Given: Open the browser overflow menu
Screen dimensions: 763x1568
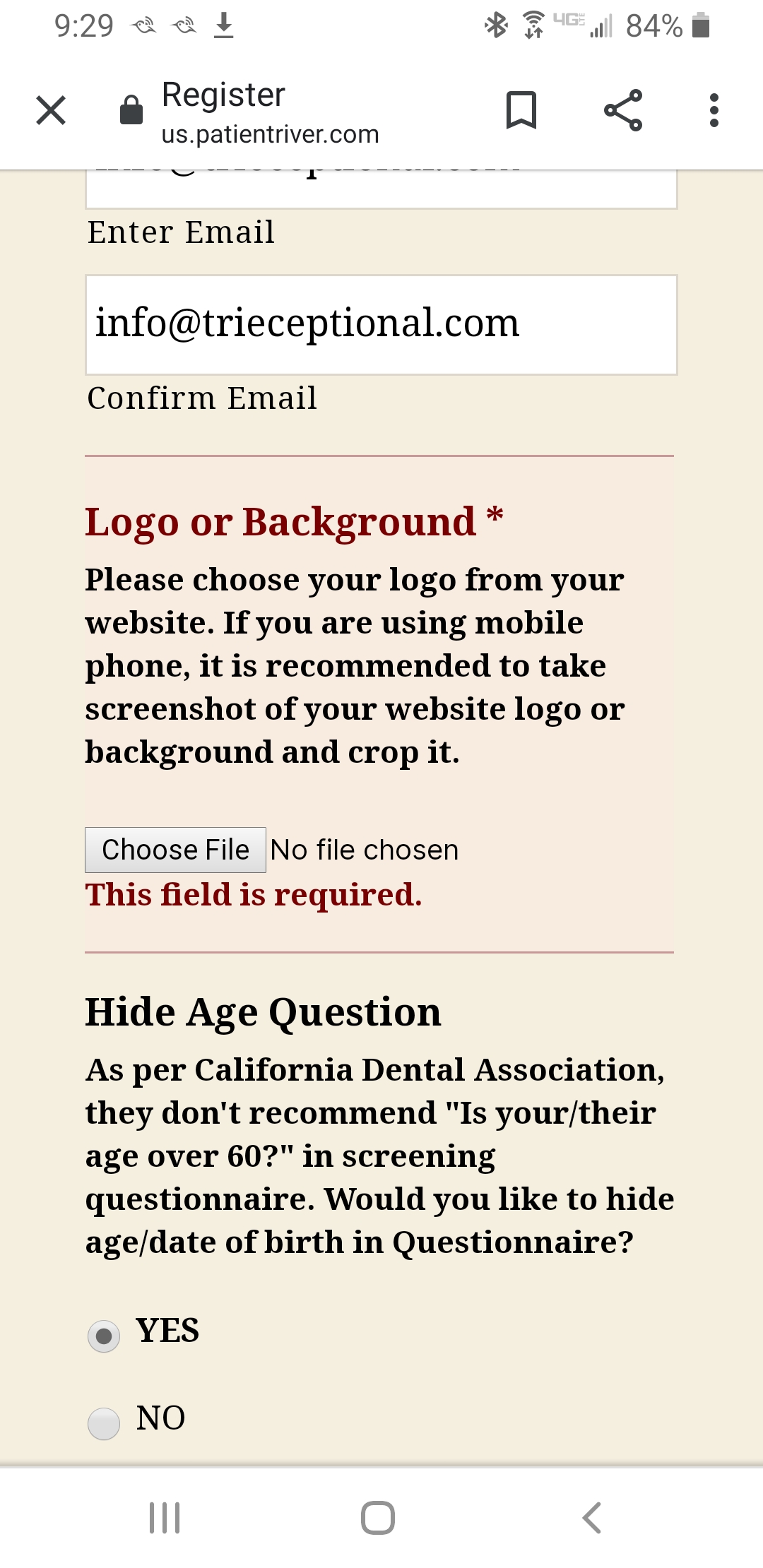Looking at the screenshot, I should [x=714, y=111].
